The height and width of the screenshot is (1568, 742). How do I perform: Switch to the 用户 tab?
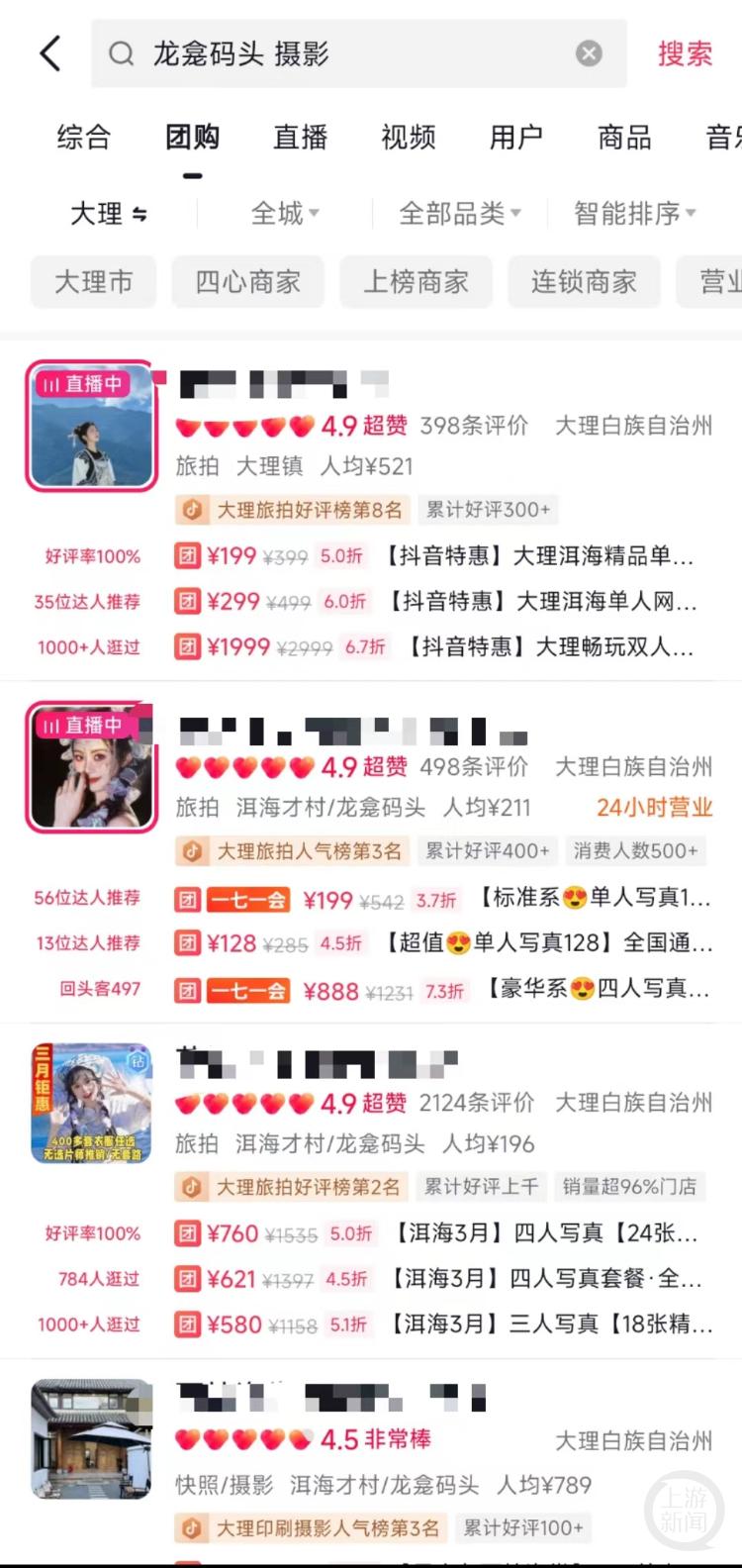pyautogui.click(x=515, y=138)
